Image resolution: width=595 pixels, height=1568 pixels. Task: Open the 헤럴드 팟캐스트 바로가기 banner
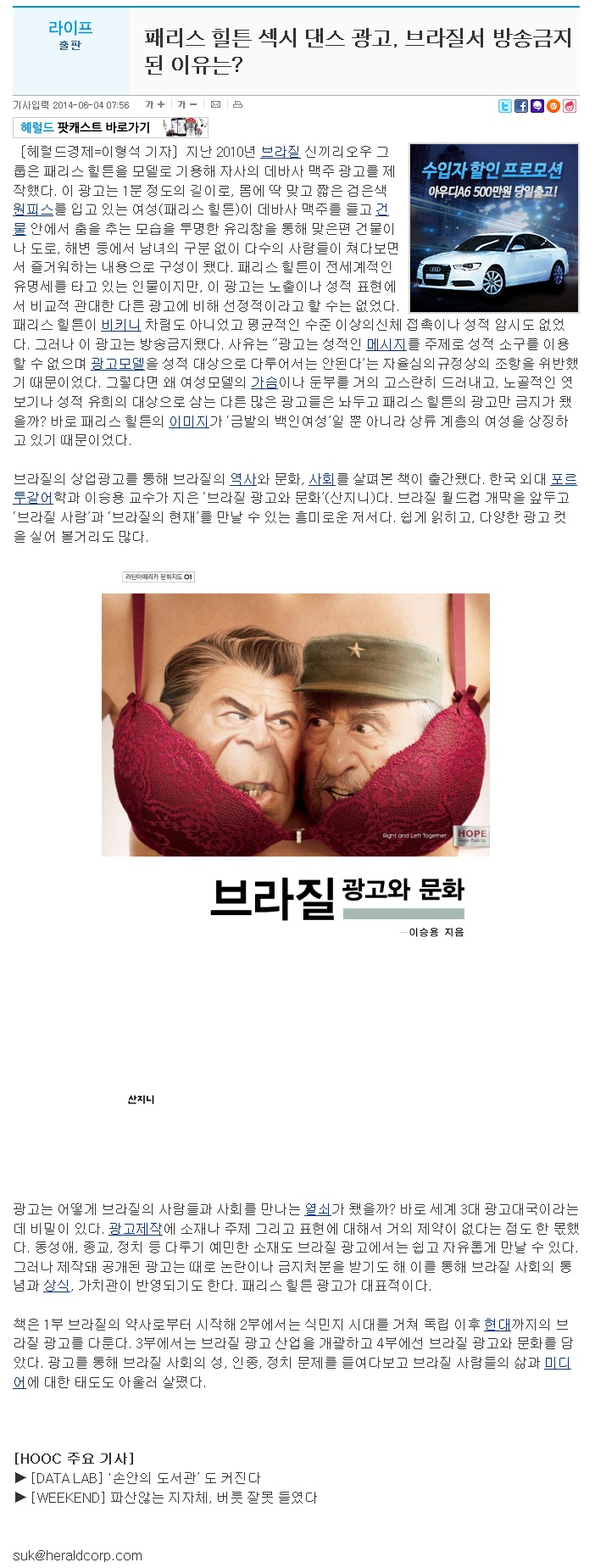pyautogui.click(x=110, y=127)
